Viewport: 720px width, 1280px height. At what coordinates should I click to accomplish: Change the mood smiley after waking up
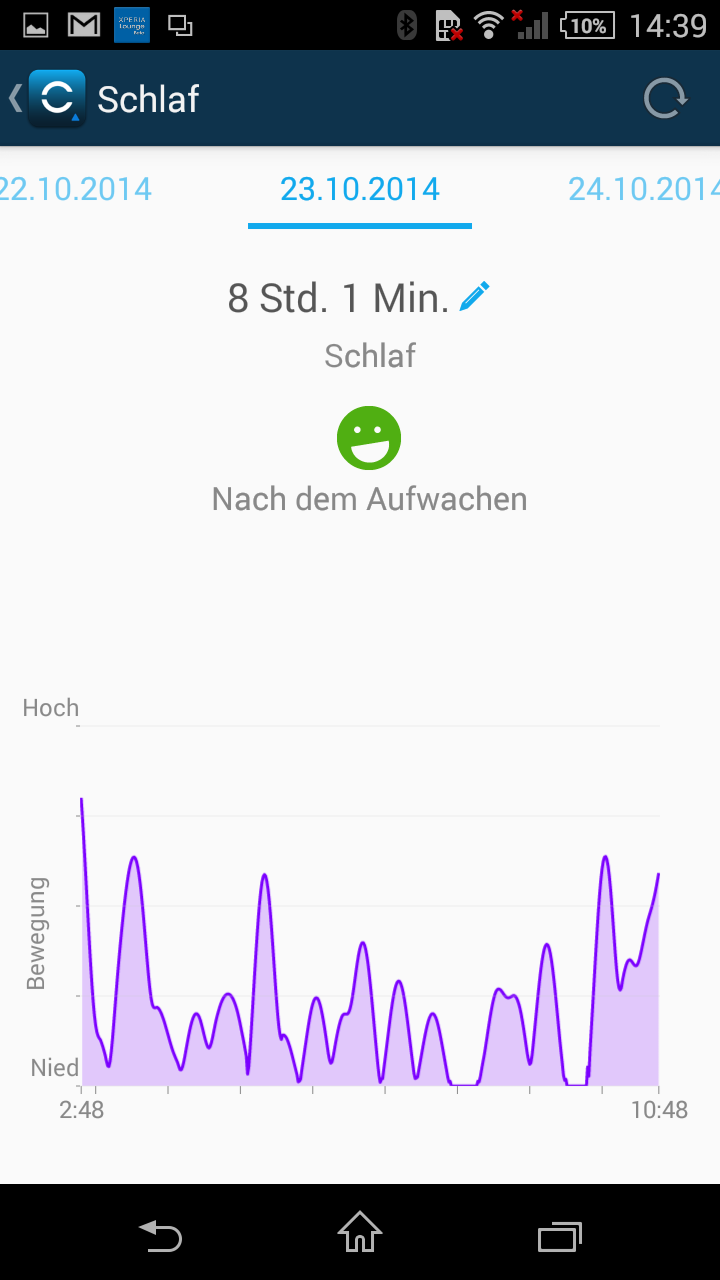coord(369,438)
